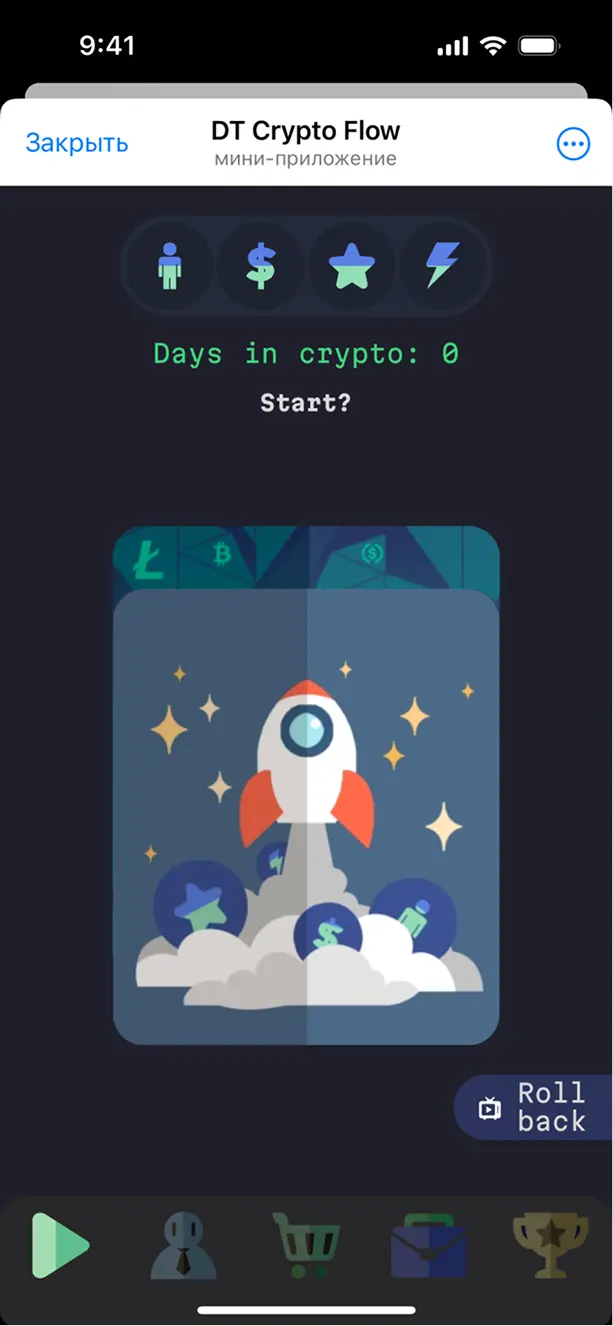Tap the lightning bolt stat icon

click(443, 267)
